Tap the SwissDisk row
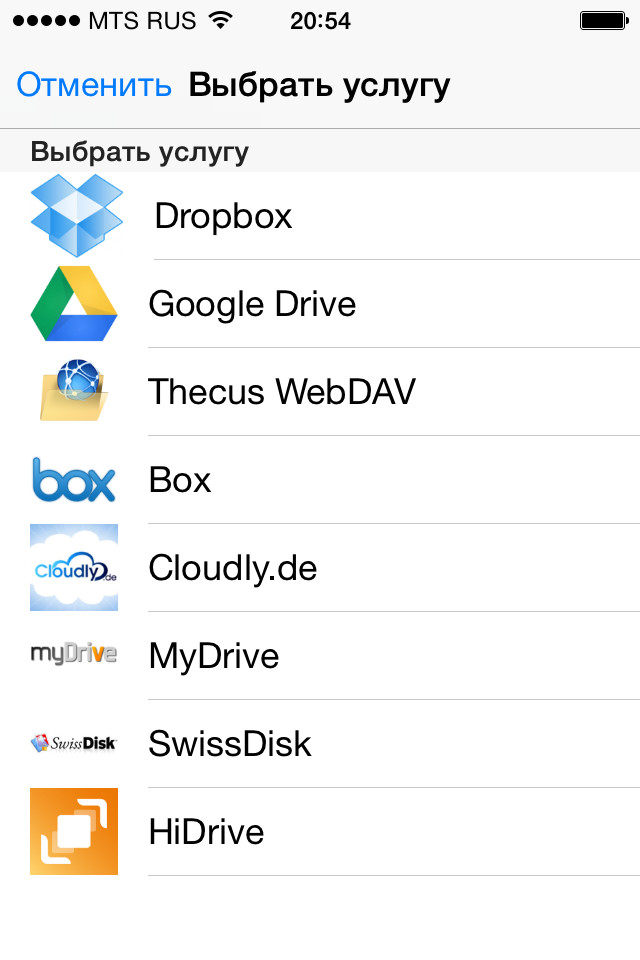This screenshot has width=640, height=960. click(x=230, y=744)
